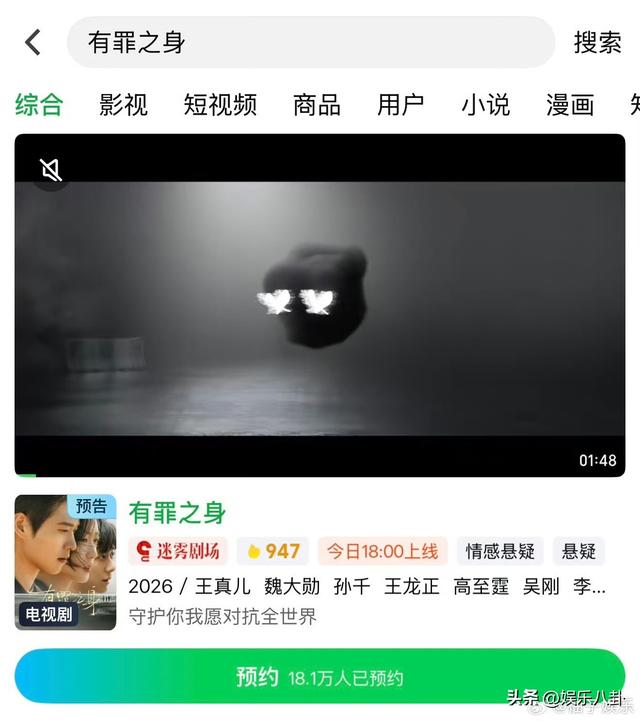The height and width of the screenshot is (721, 640).
Task: Open the 有罪之身 title link
Action: click(x=177, y=513)
